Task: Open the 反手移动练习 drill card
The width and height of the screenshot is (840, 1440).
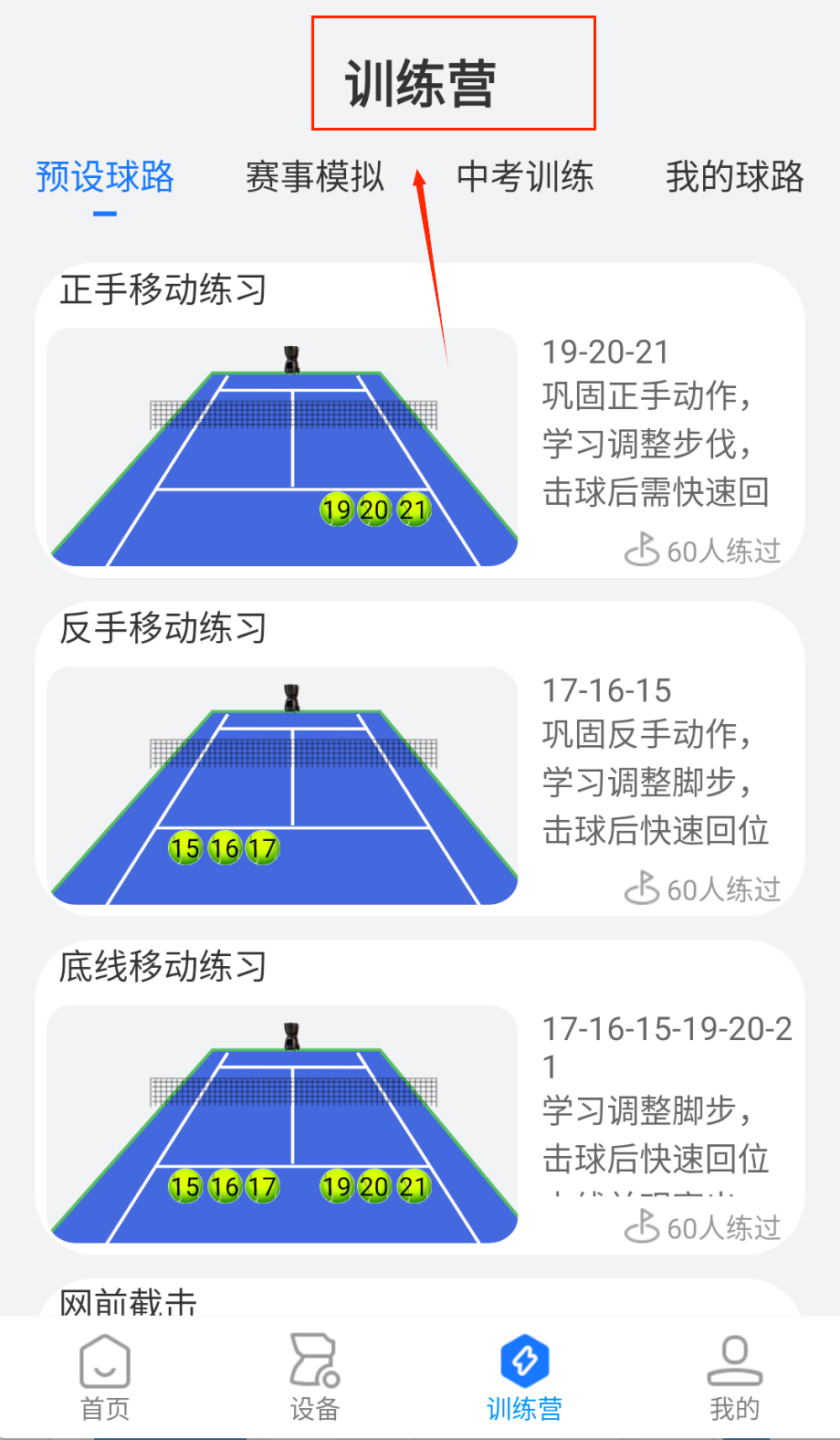Action: pyautogui.click(x=420, y=760)
